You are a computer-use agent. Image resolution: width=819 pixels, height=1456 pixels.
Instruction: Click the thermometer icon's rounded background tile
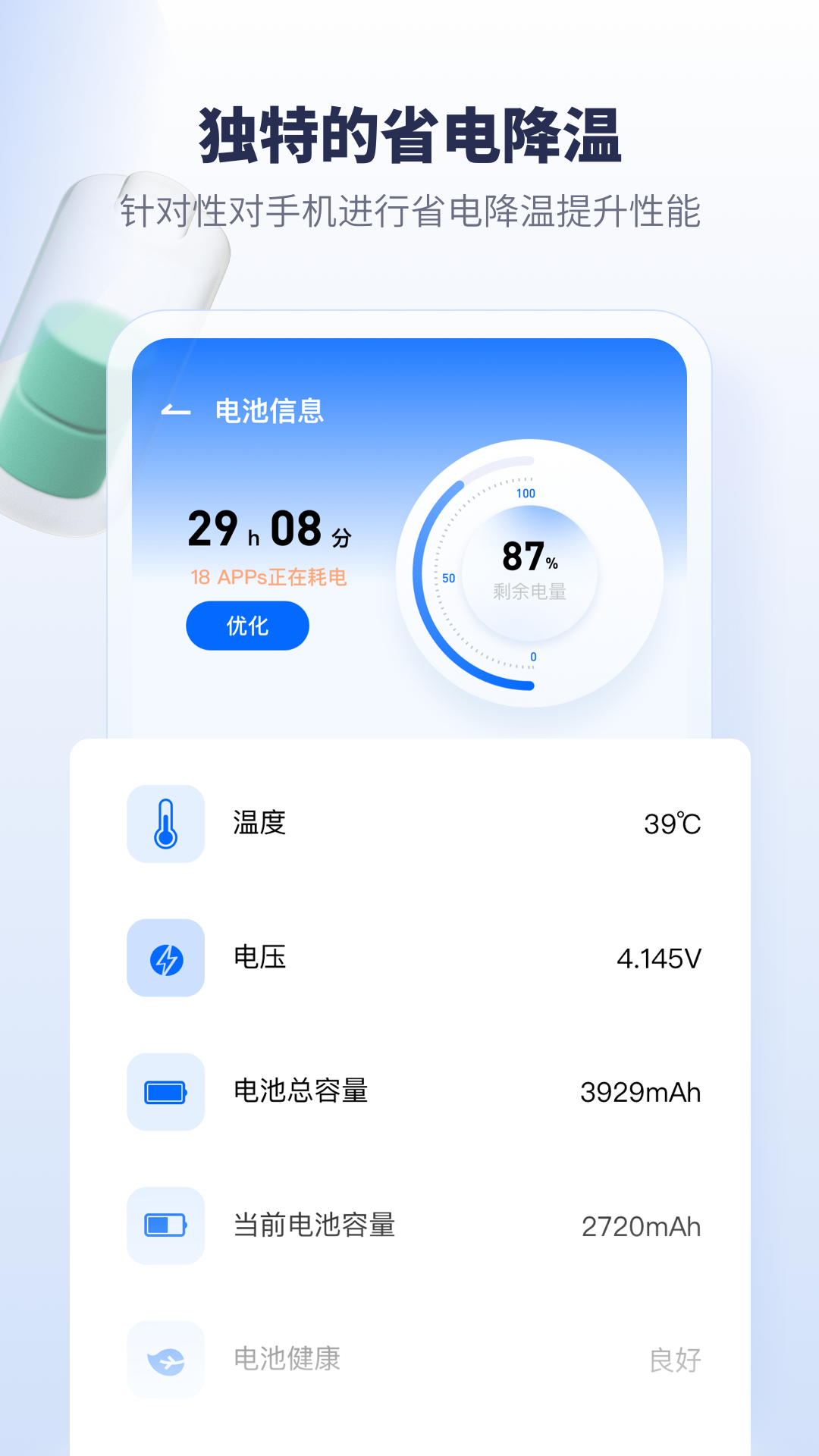click(165, 824)
